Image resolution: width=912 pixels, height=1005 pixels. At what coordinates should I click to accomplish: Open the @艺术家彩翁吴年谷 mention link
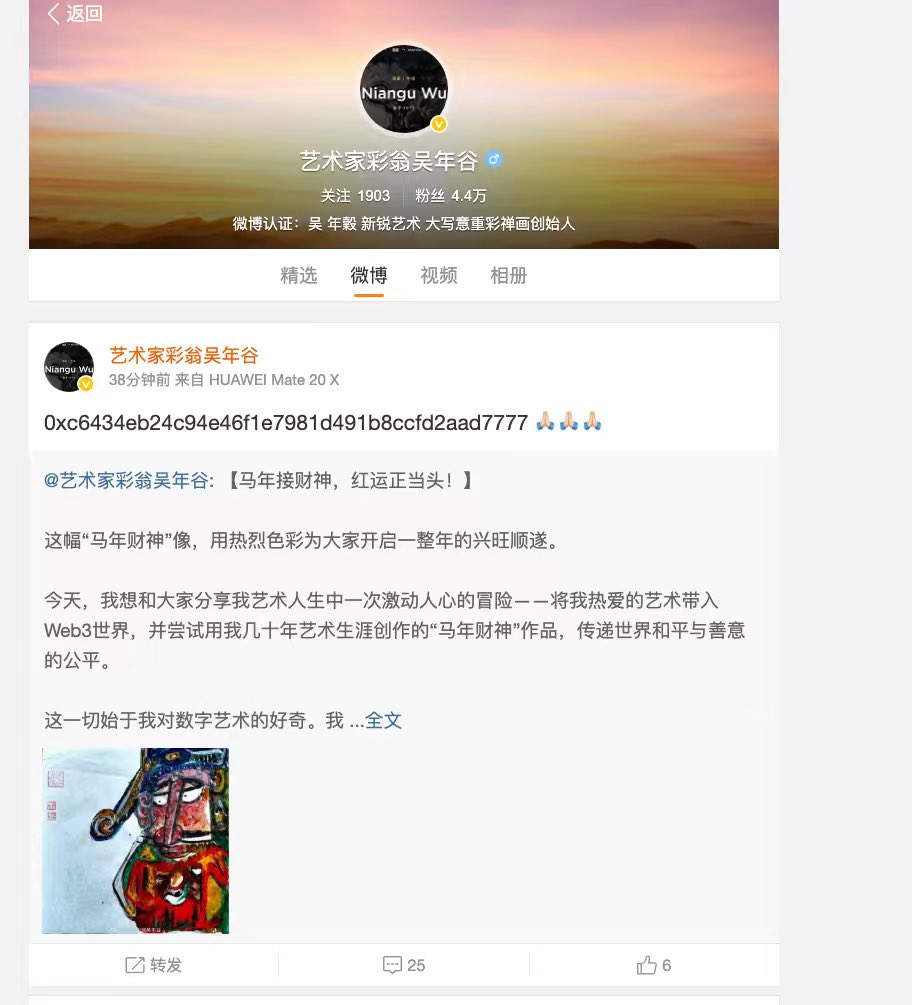[125, 481]
